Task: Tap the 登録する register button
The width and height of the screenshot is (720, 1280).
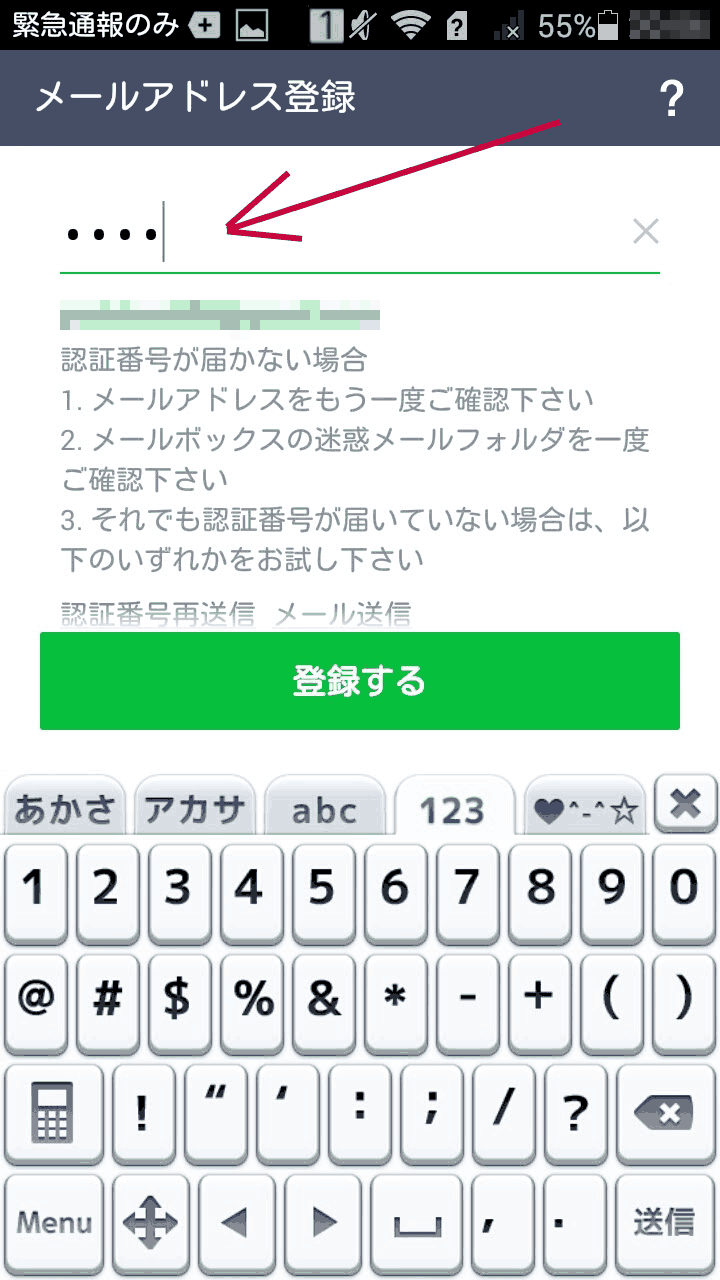Action: [x=360, y=681]
